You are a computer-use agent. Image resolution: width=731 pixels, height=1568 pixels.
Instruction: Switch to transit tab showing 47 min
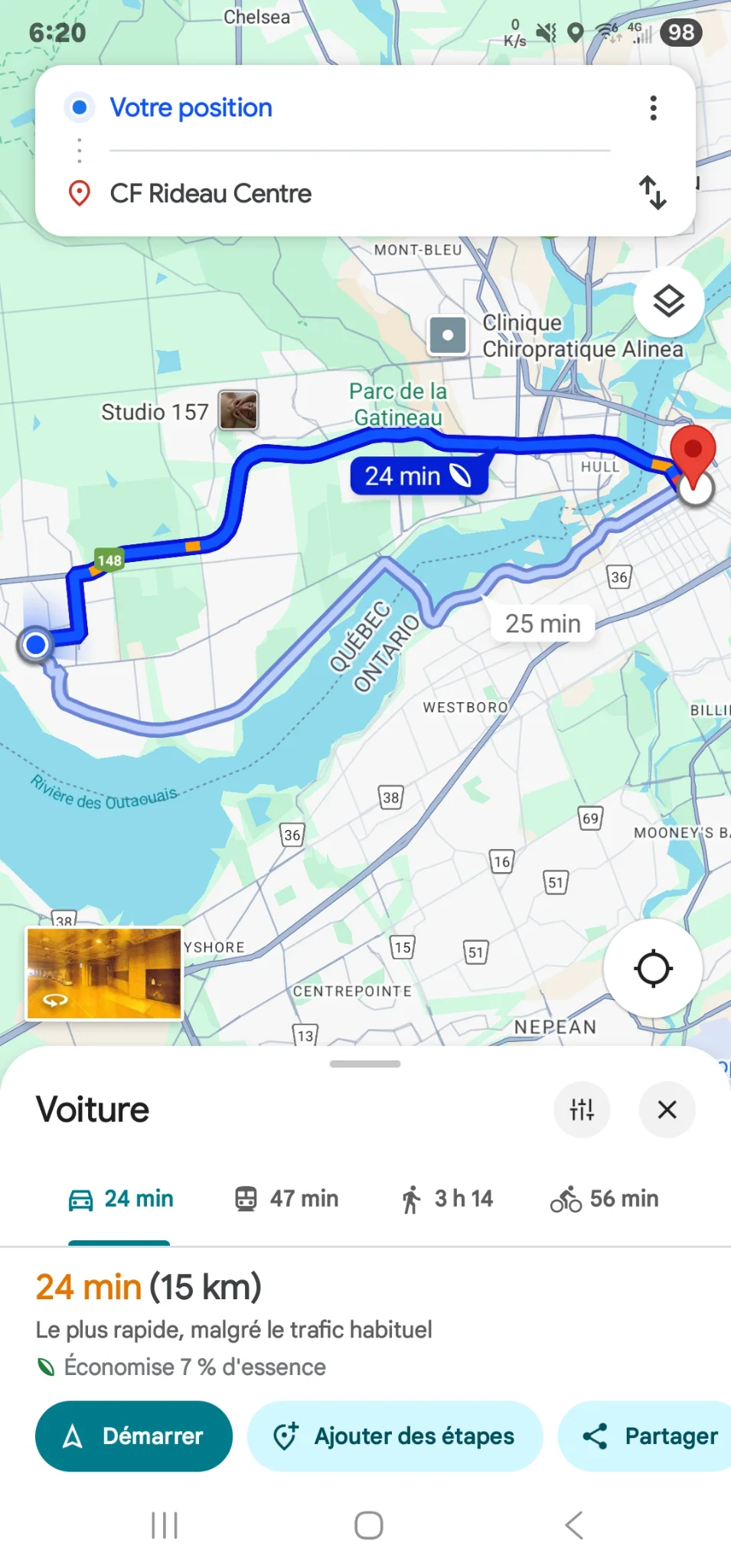(x=287, y=1199)
